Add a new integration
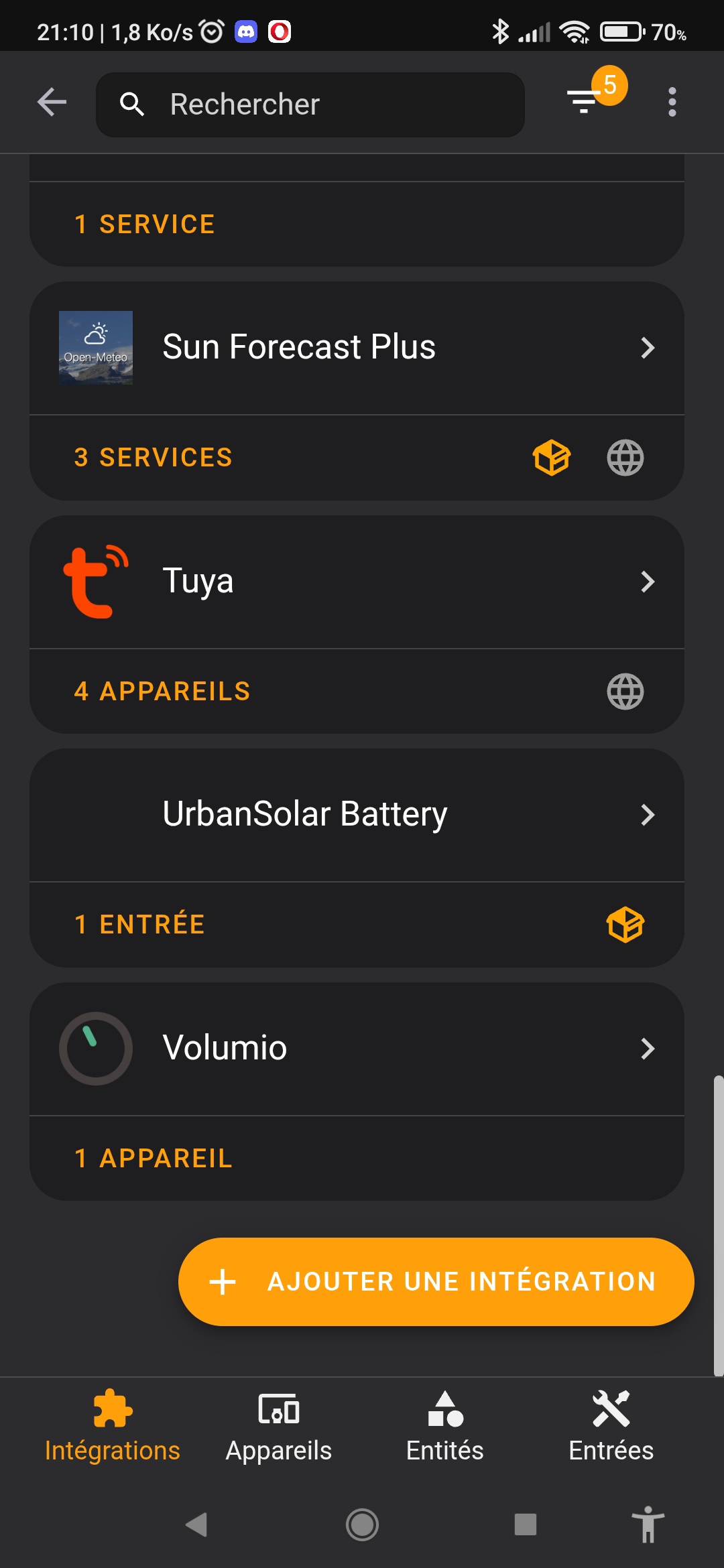 (x=436, y=1281)
